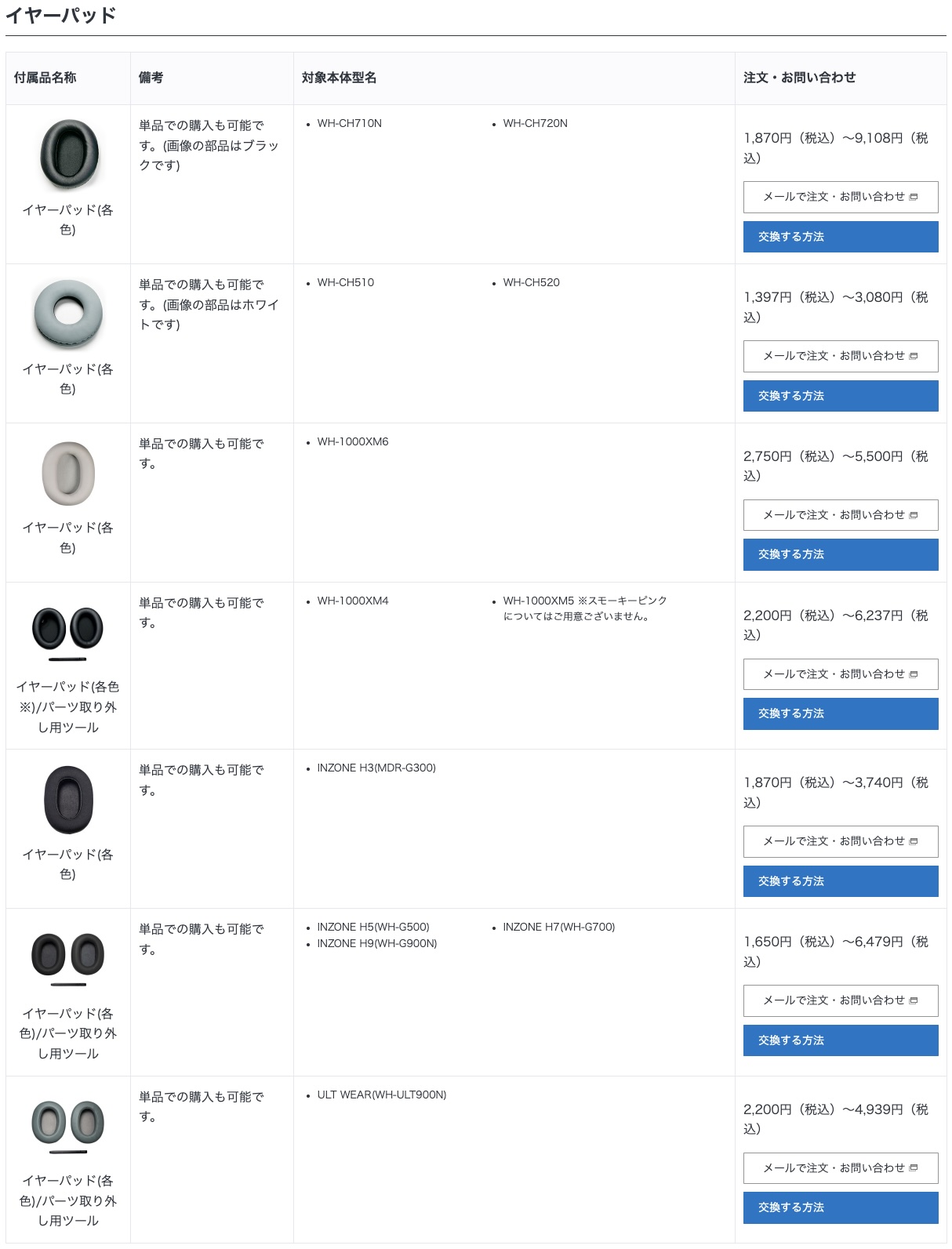This screenshot has height=1249, width=952.
Task: View 交換する方法 in the INZONE H5 row
Action: click(840, 1040)
